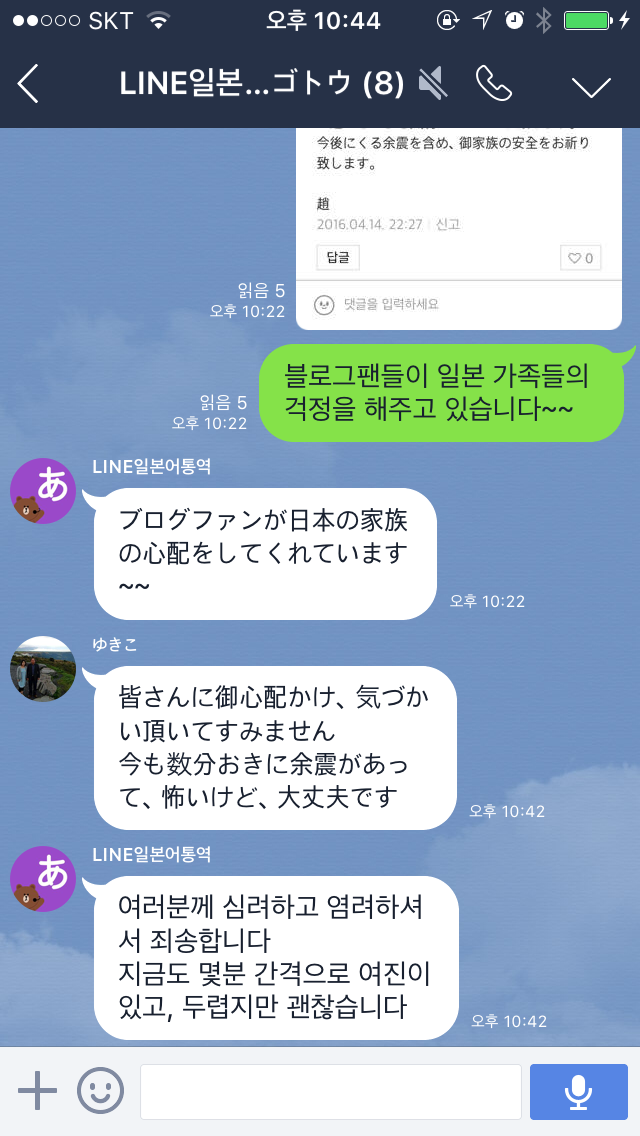Report the post via 신고
This screenshot has height=1136, width=640.
[x=447, y=224]
